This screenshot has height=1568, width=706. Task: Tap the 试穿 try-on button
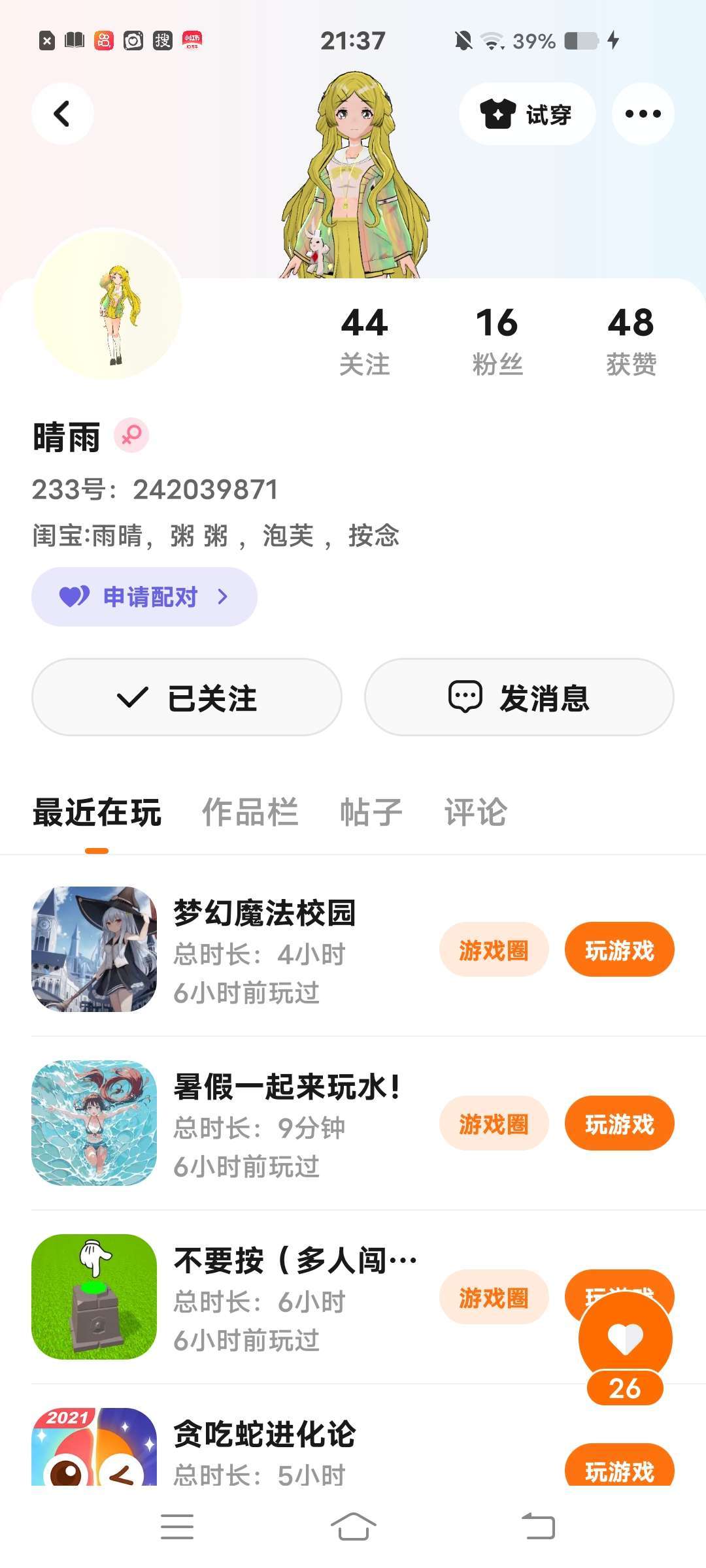(527, 114)
